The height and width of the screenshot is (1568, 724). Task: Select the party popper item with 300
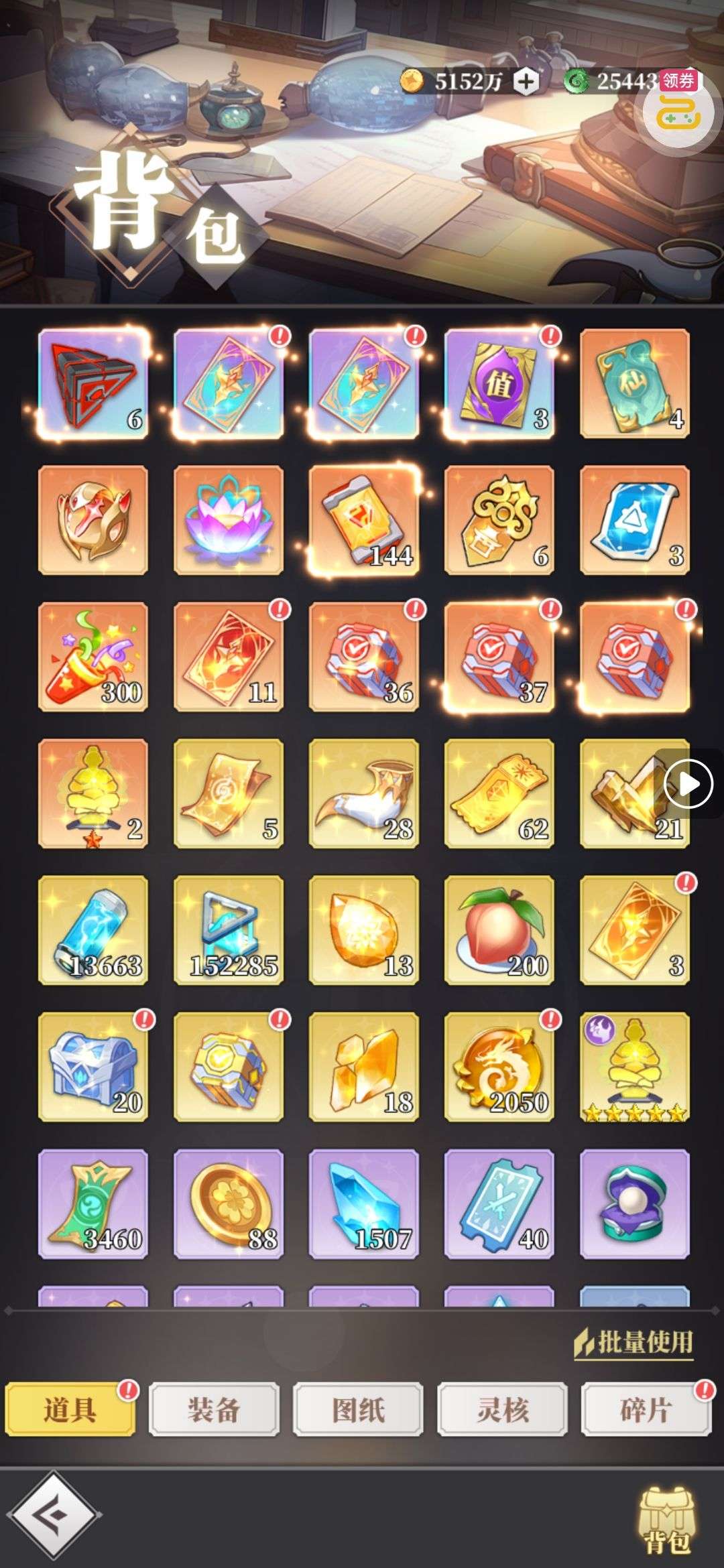click(93, 657)
